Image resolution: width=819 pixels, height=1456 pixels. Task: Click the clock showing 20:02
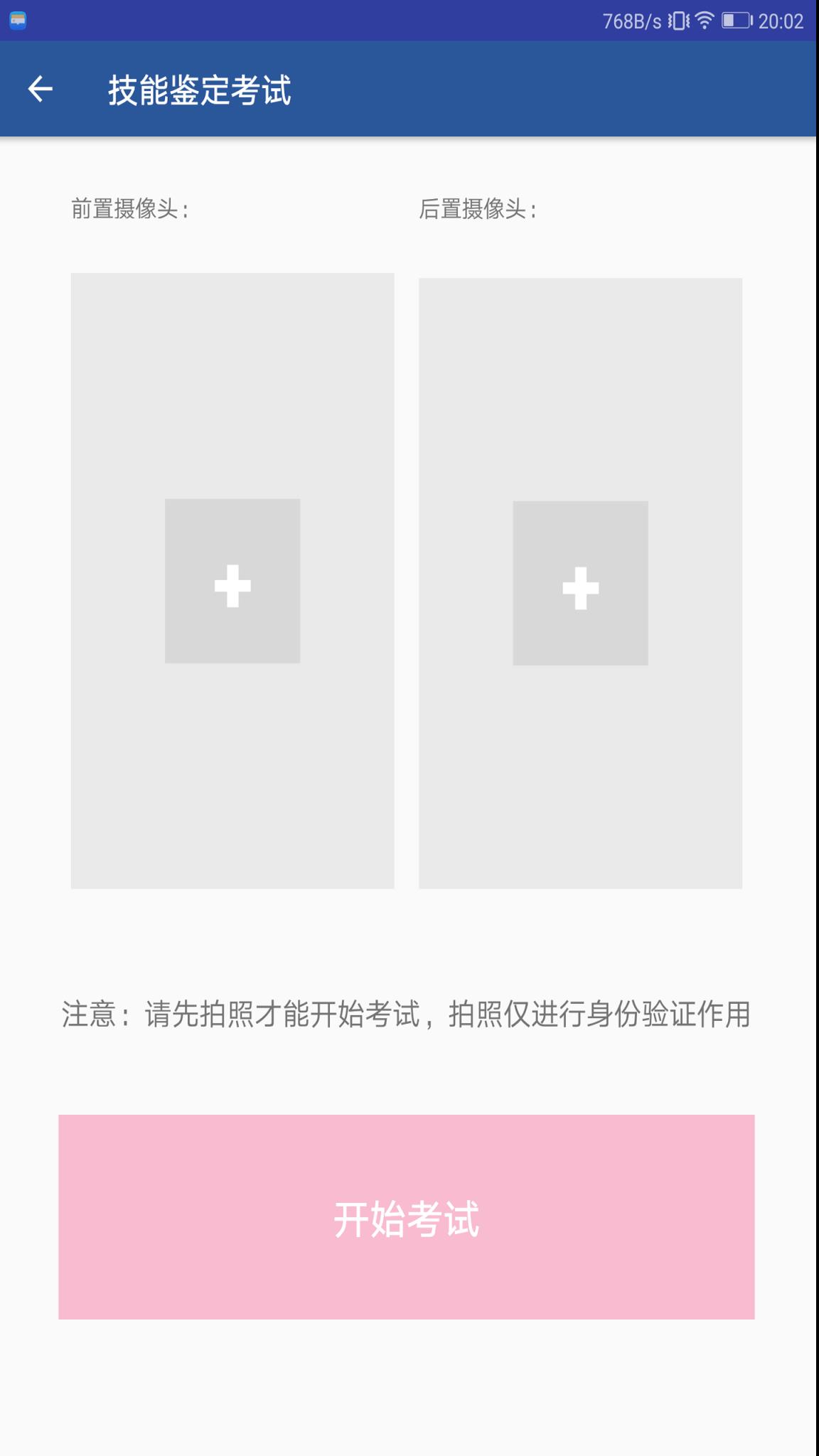click(781, 21)
